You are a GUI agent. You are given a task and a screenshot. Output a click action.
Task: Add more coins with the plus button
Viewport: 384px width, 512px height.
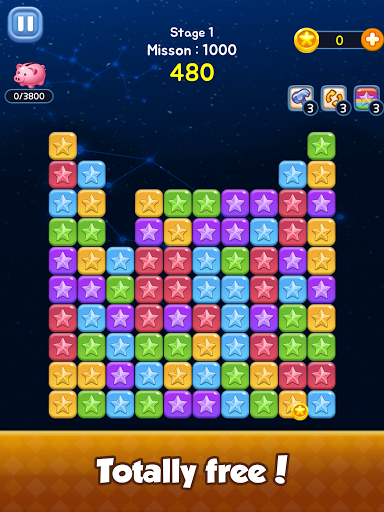coord(372,40)
